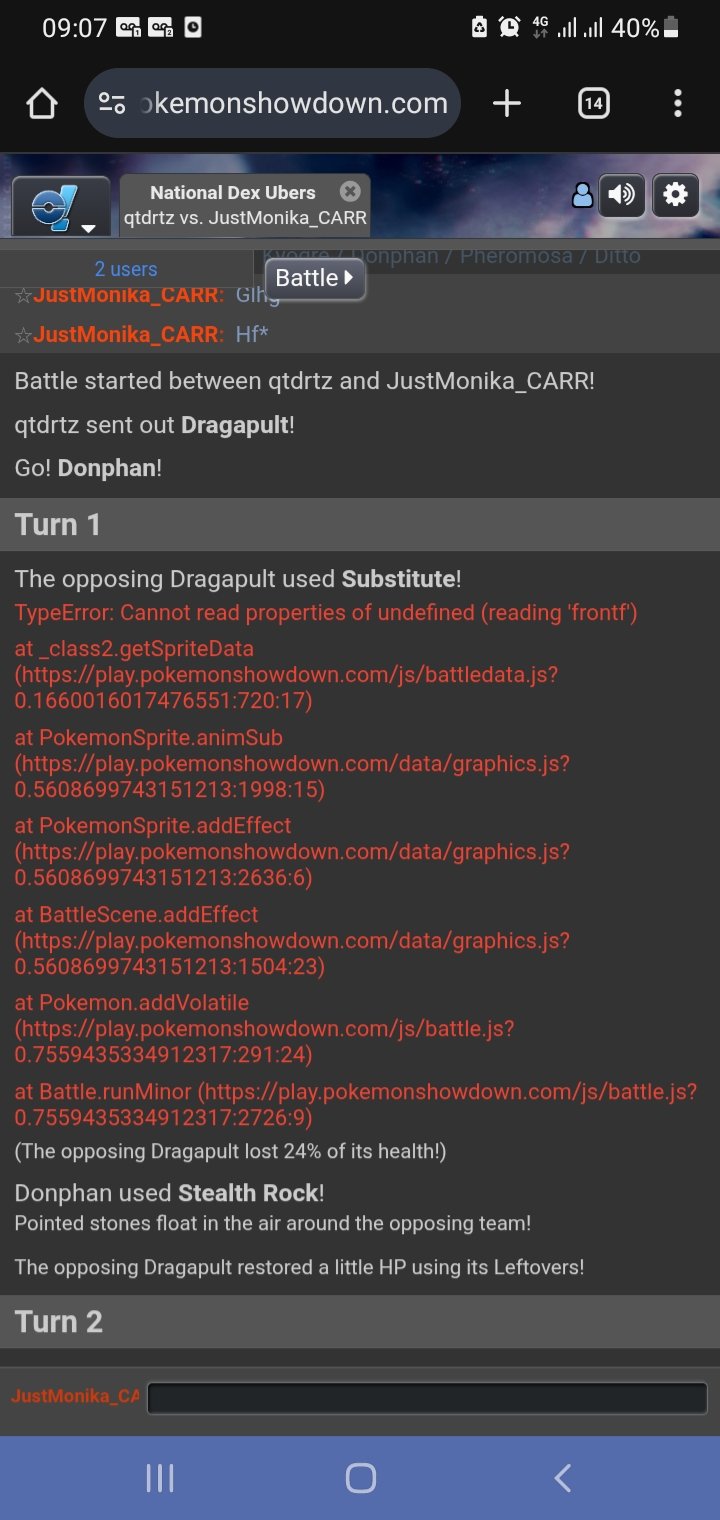Screen dimensions: 720x1520
Task: Open the sound volume settings
Action: [621, 195]
